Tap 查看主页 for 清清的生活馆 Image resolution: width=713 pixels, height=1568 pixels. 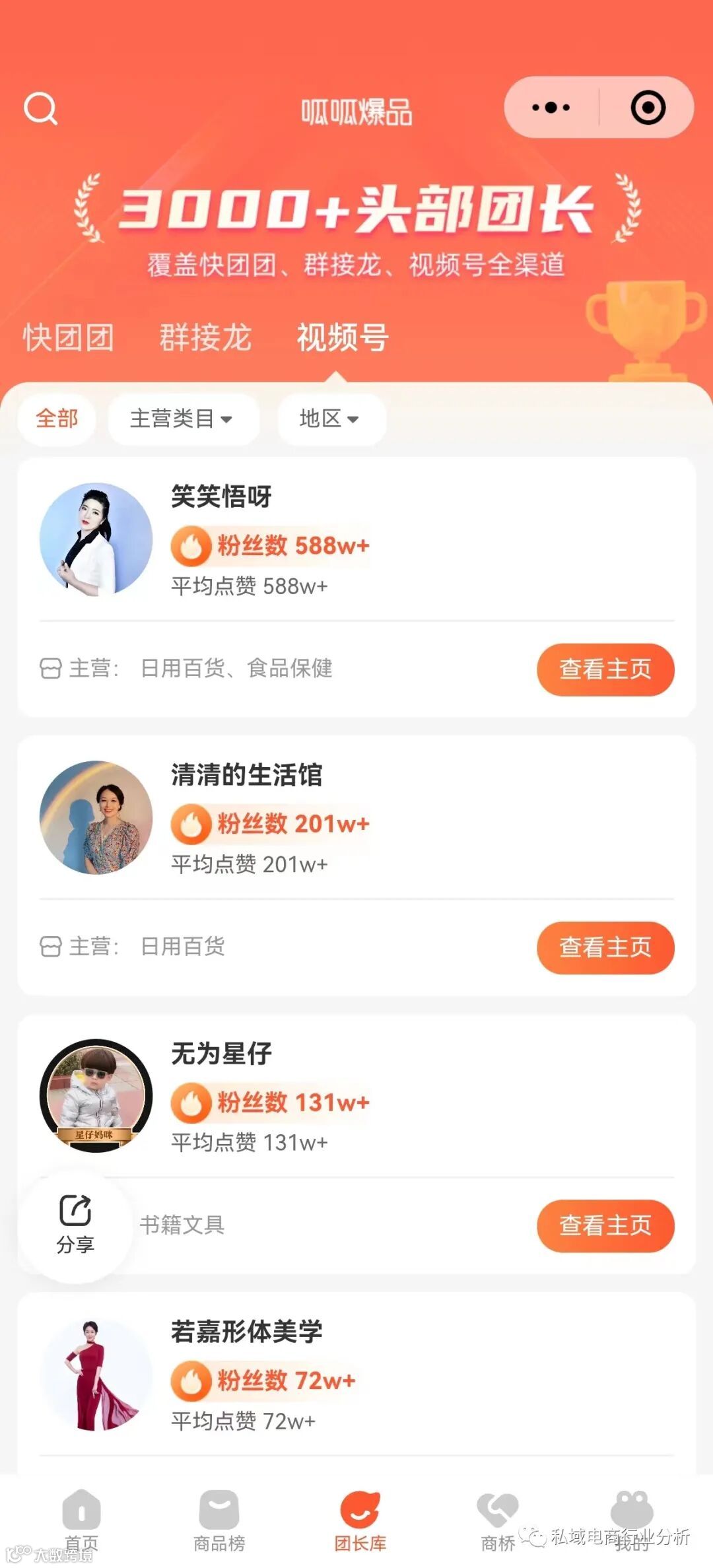[605, 947]
